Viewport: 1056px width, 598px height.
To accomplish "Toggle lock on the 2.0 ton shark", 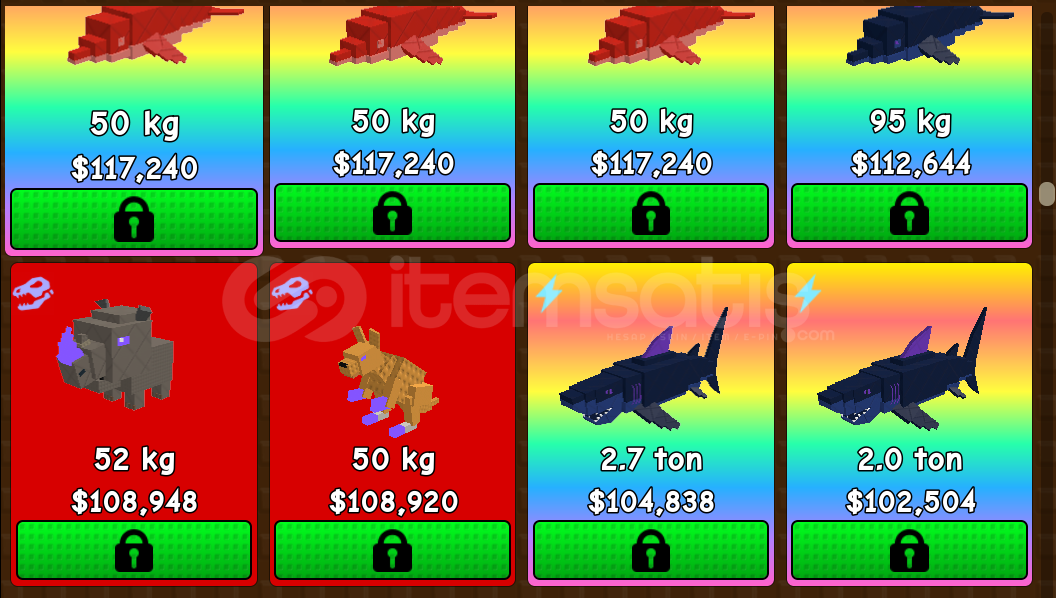I will coord(909,550).
